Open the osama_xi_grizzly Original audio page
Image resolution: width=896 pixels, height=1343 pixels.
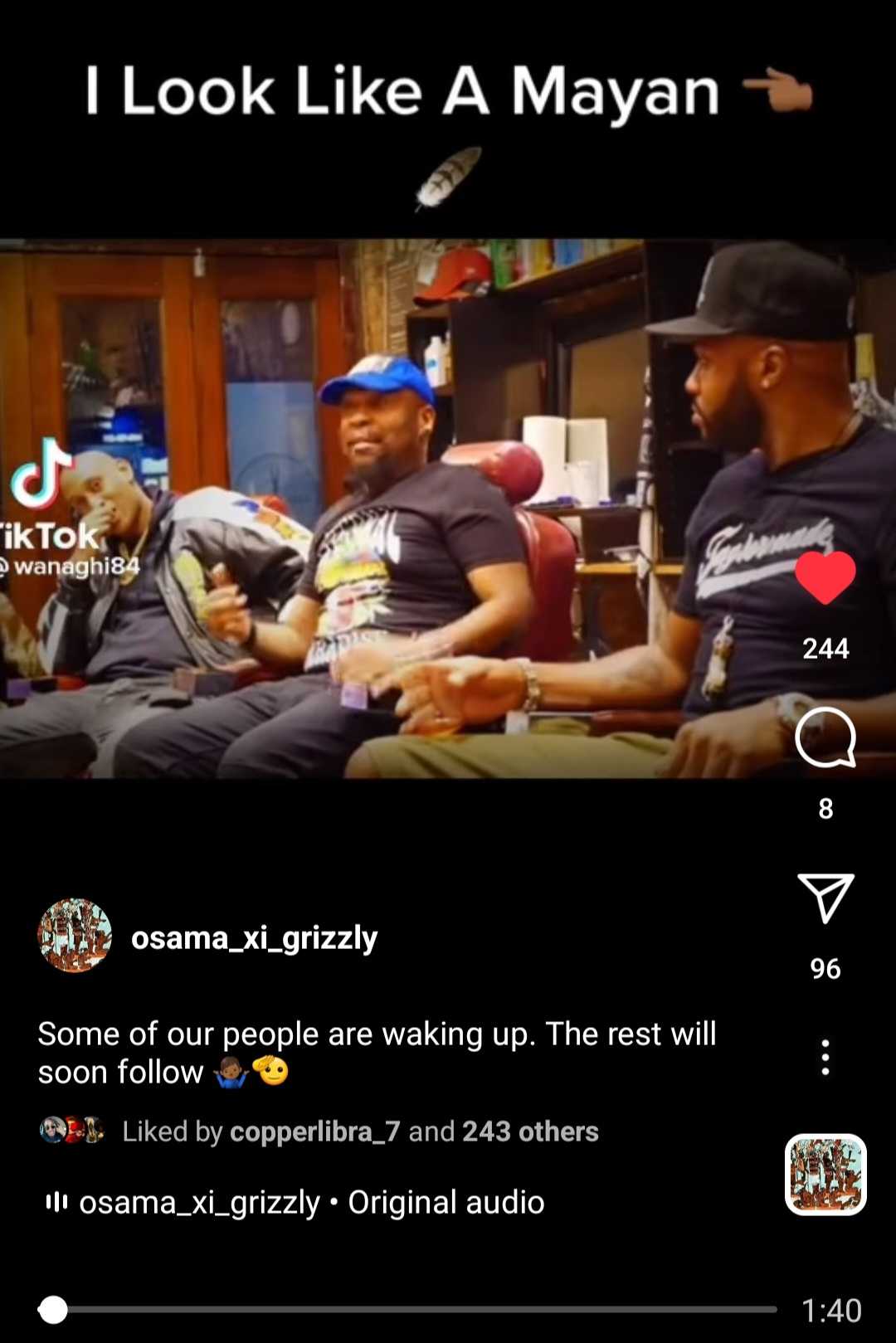312,1202
